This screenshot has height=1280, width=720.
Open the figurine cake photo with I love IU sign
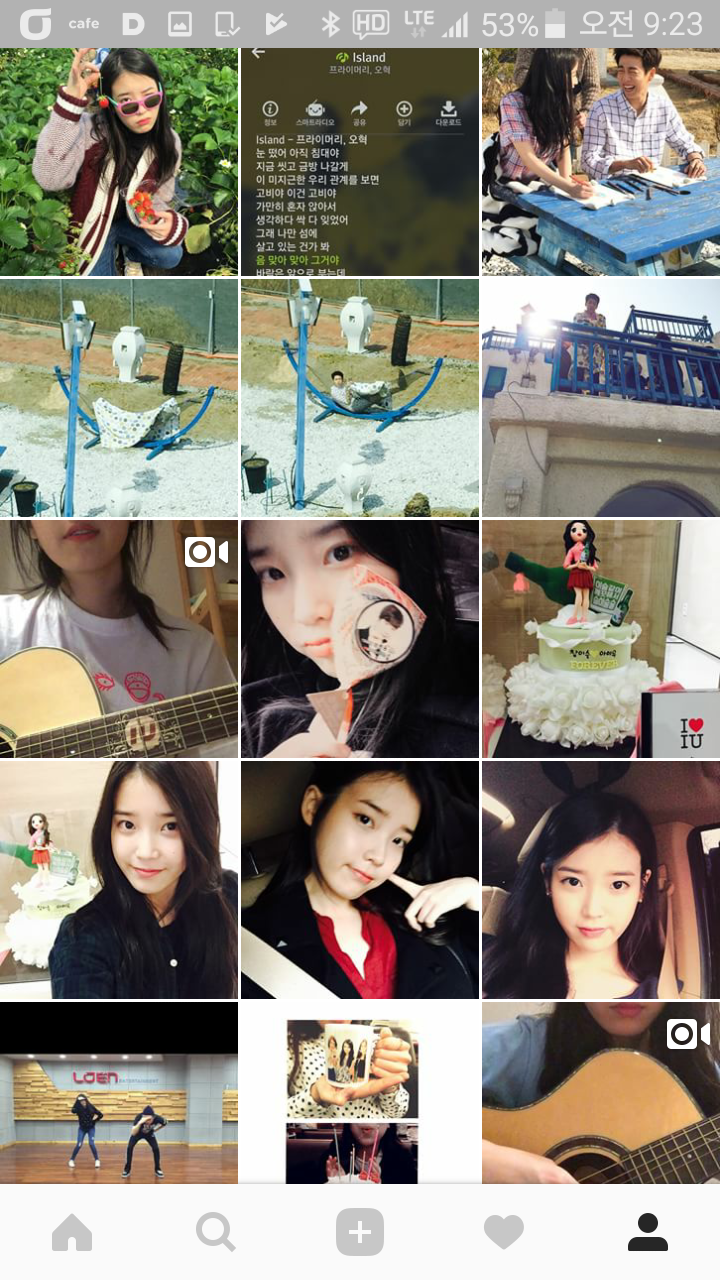[601, 639]
